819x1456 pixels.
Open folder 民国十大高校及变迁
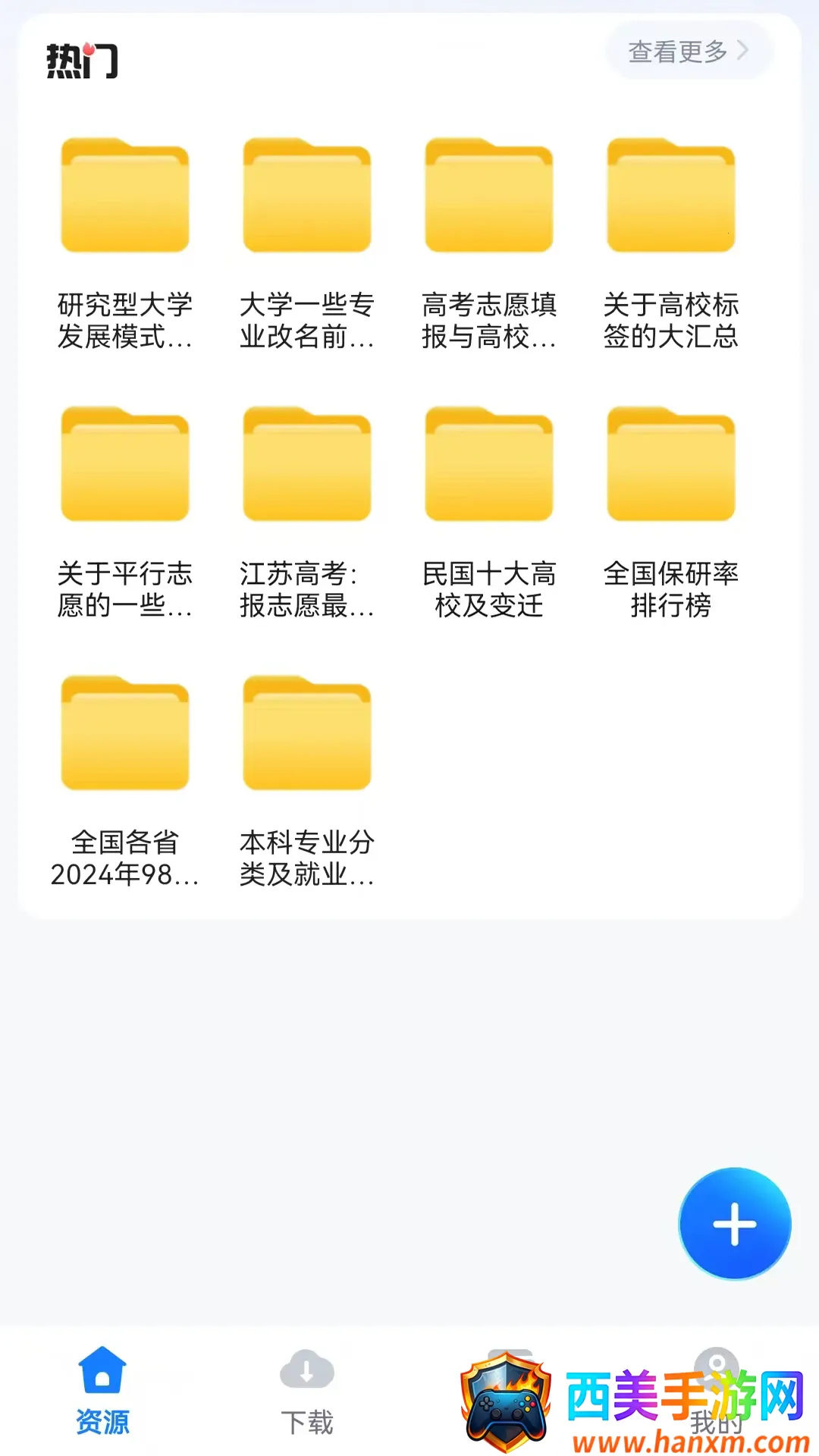tap(489, 465)
